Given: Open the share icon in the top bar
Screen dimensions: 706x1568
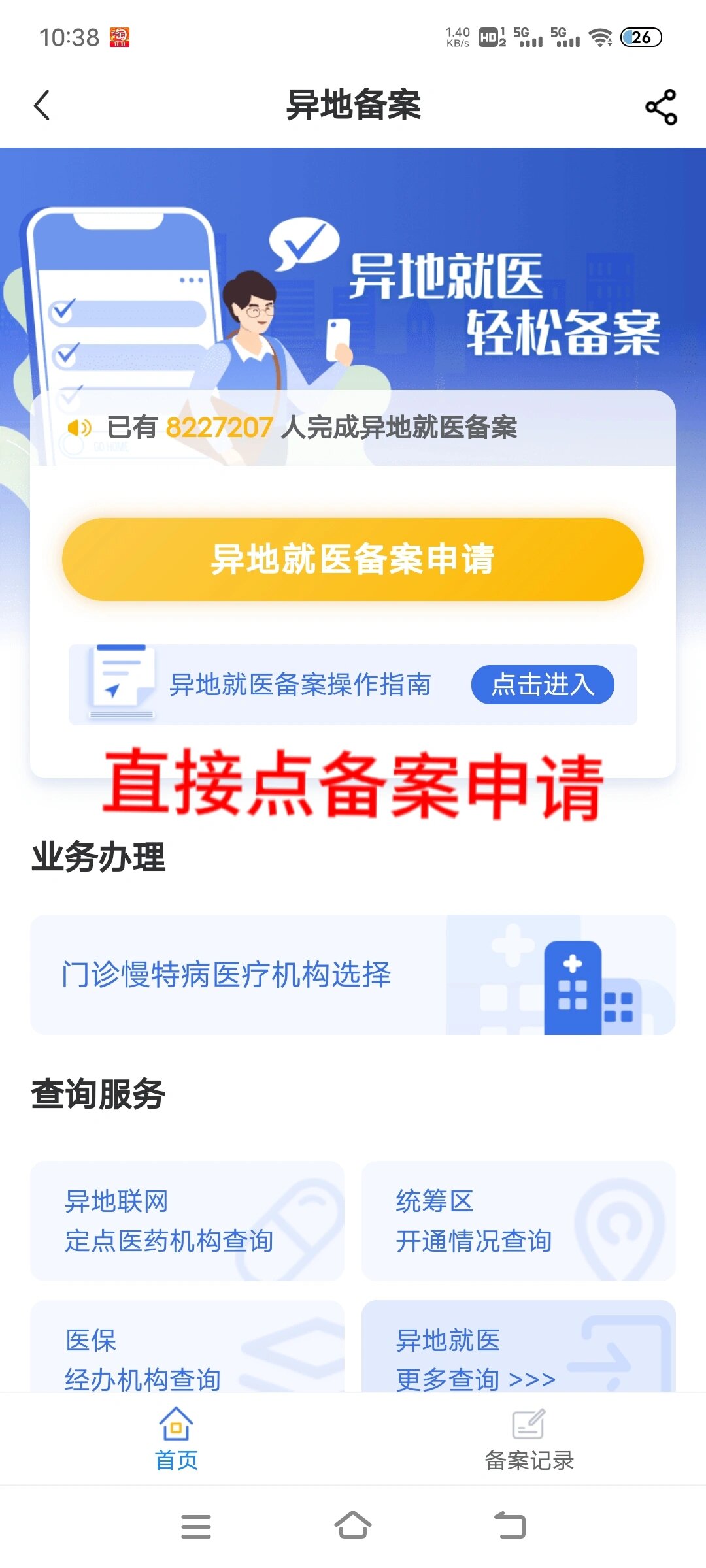Looking at the screenshot, I should [x=660, y=106].
